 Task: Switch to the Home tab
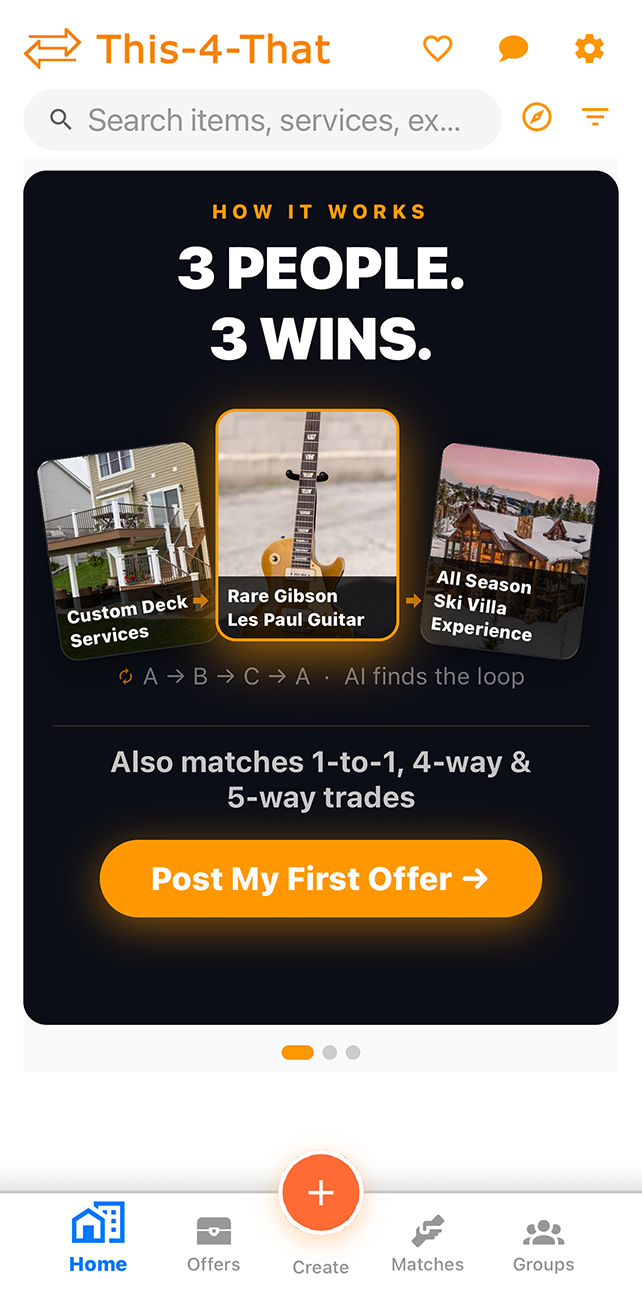98,1237
